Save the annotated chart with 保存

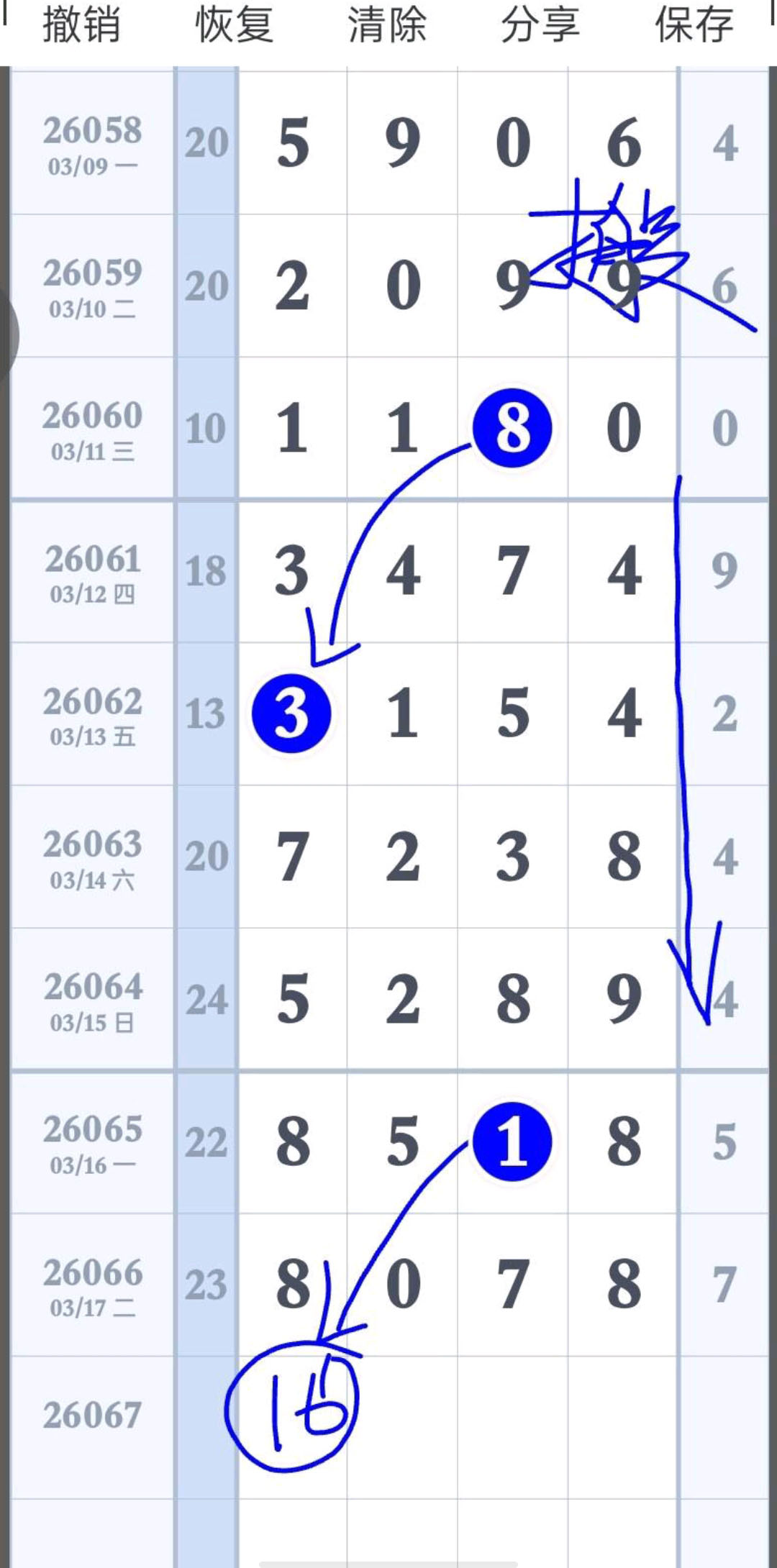[694, 26]
